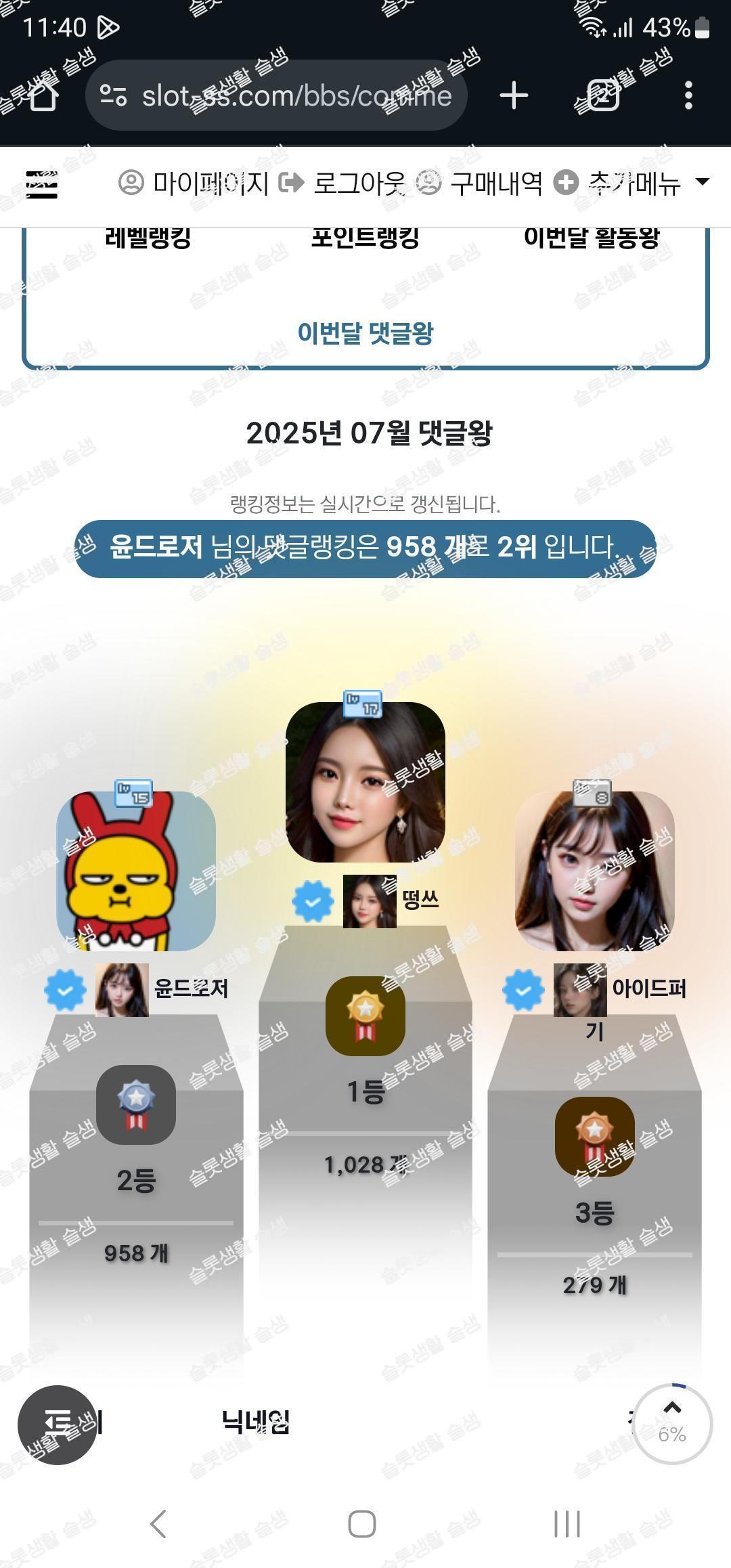Open 구매내역 purchase history
Screen dimensions: 731x1568
[479, 183]
